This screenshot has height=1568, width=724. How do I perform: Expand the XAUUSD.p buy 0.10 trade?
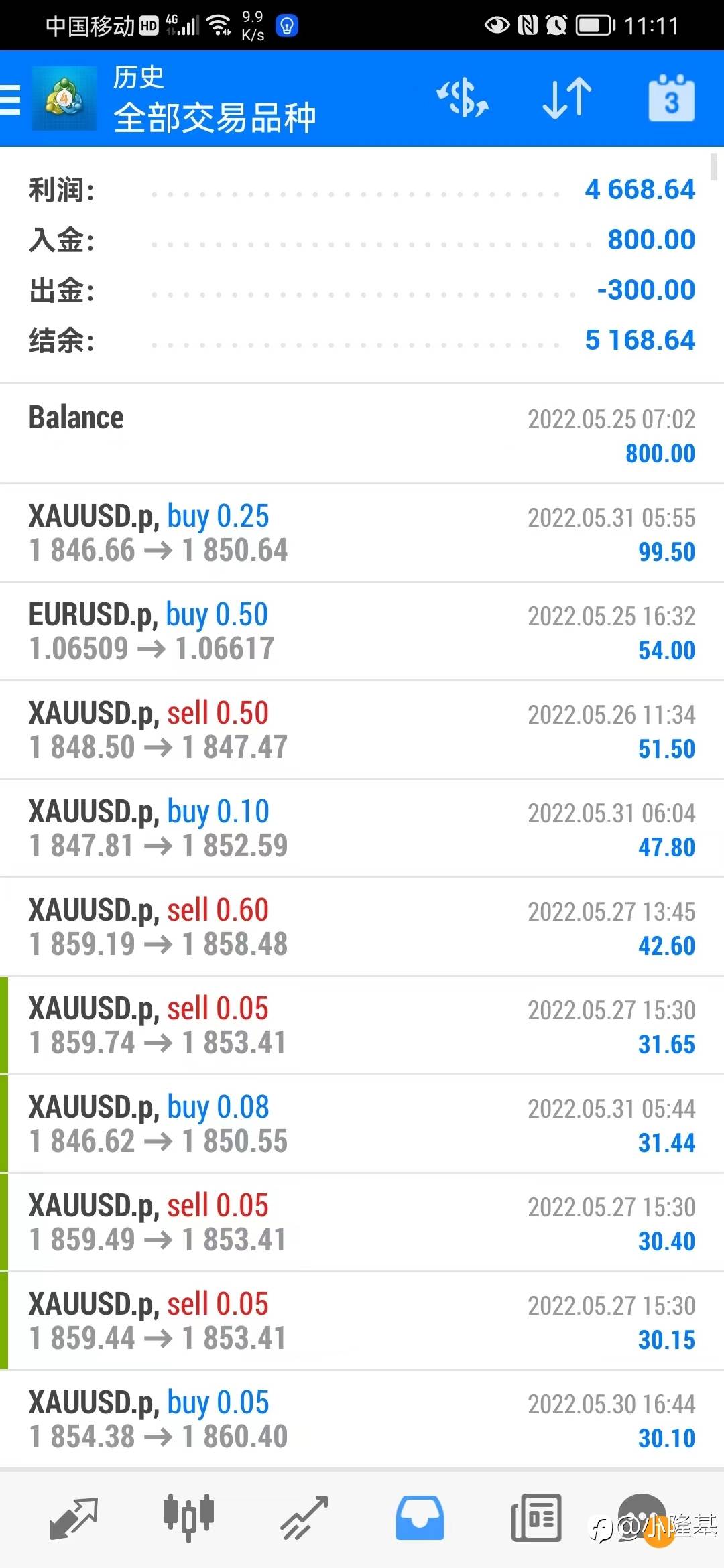click(362, 828)
